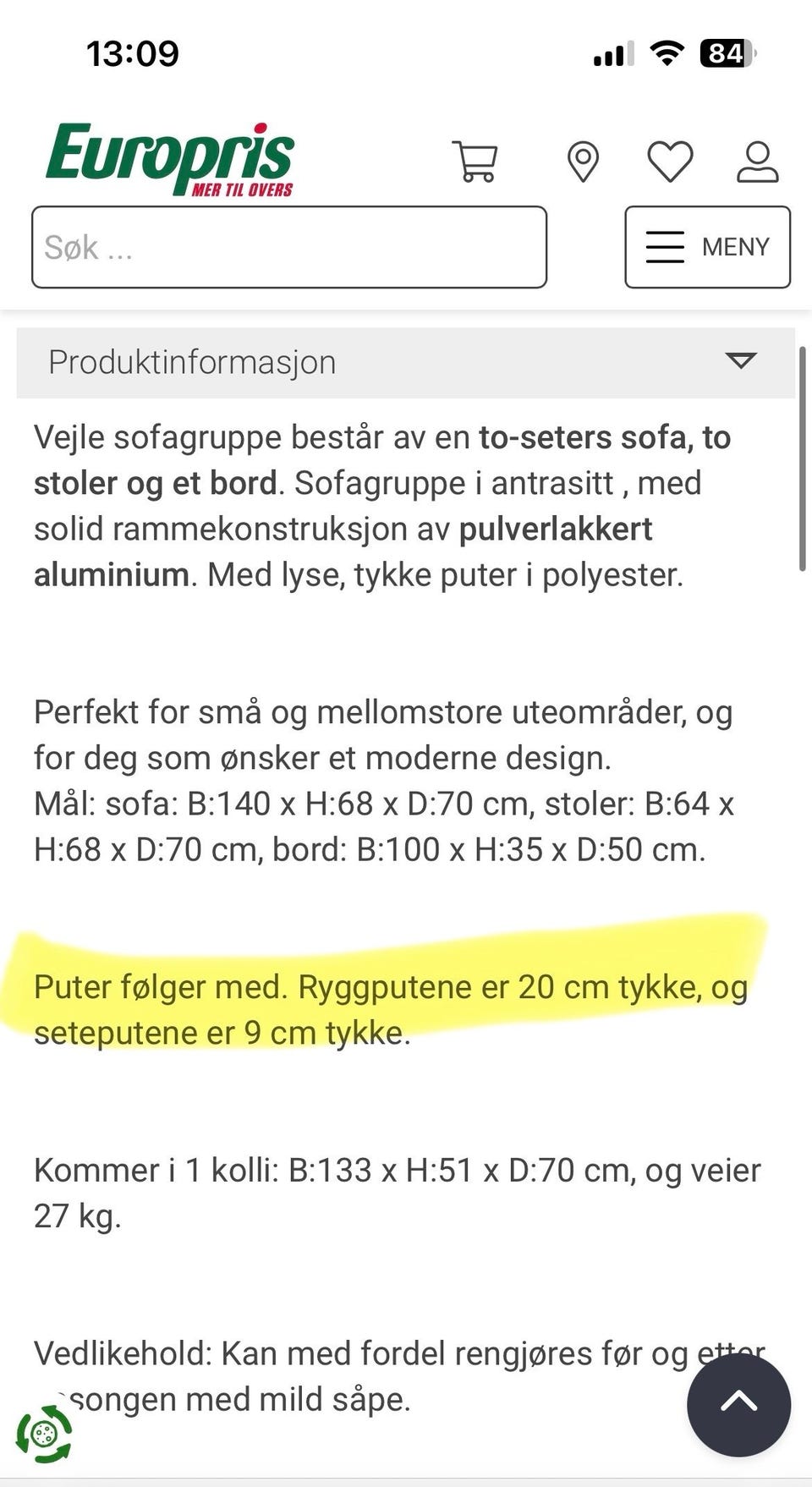Screen dimensions: 812x1487
Task: Click the Søk search field
Action: tap(290, 247)
